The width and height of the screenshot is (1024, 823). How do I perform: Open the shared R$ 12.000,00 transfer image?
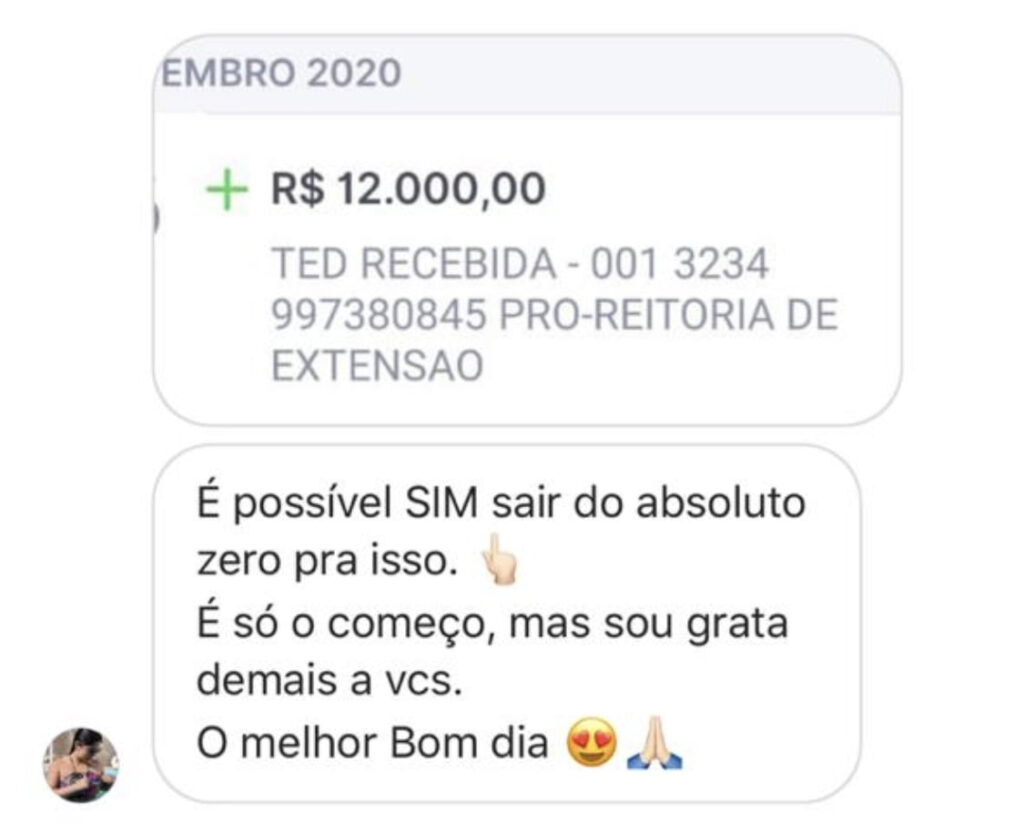point(526,232)
